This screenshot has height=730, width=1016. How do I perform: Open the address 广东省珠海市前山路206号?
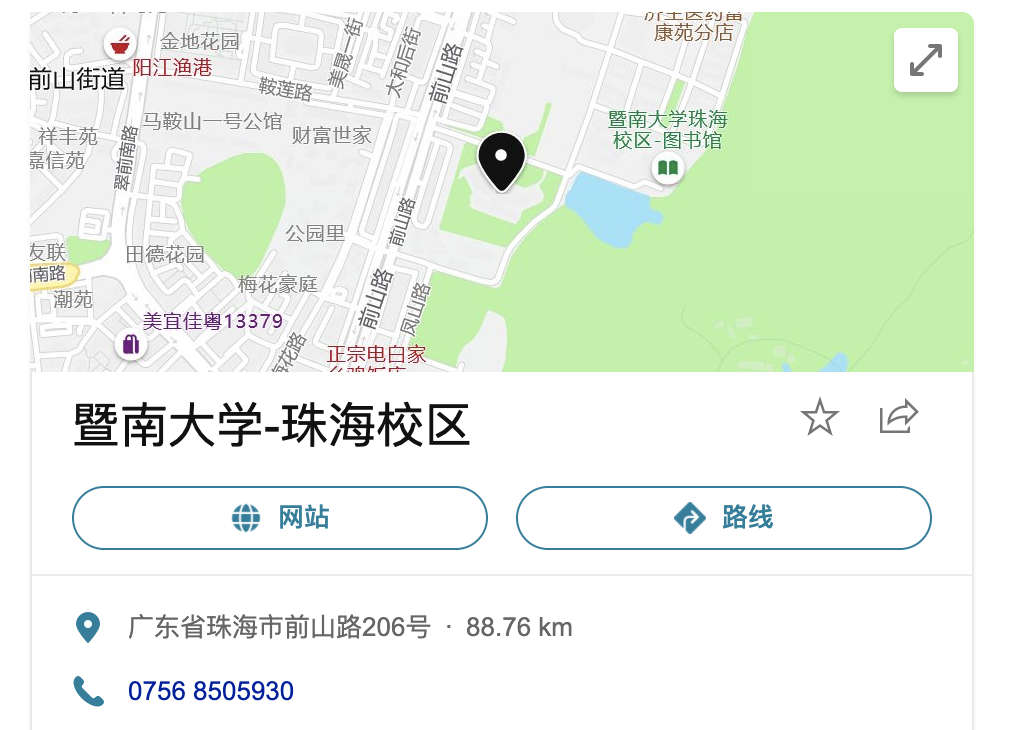pos(279,628)
